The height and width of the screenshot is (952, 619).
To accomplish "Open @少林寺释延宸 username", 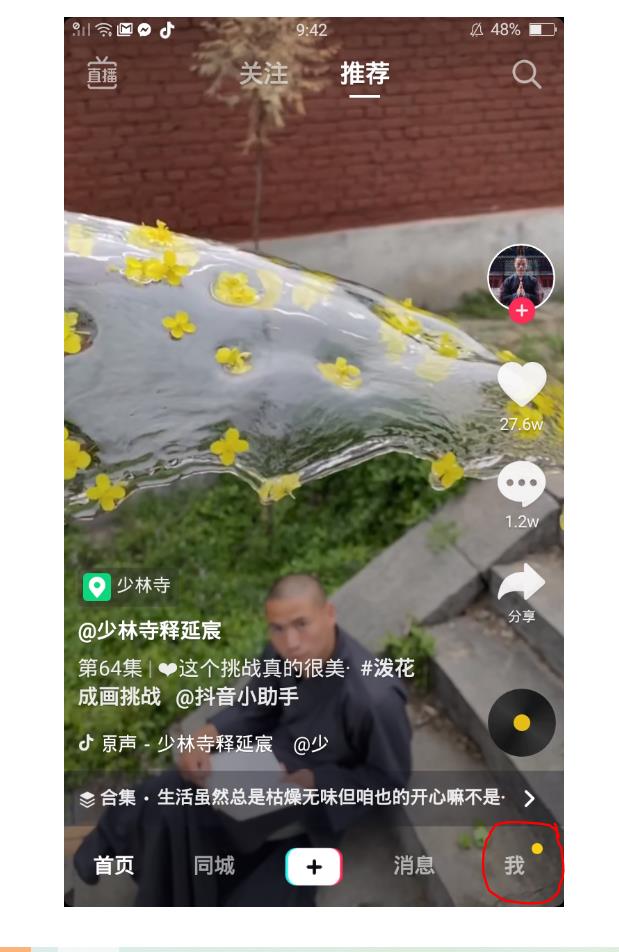I will [x=150, y=631].
